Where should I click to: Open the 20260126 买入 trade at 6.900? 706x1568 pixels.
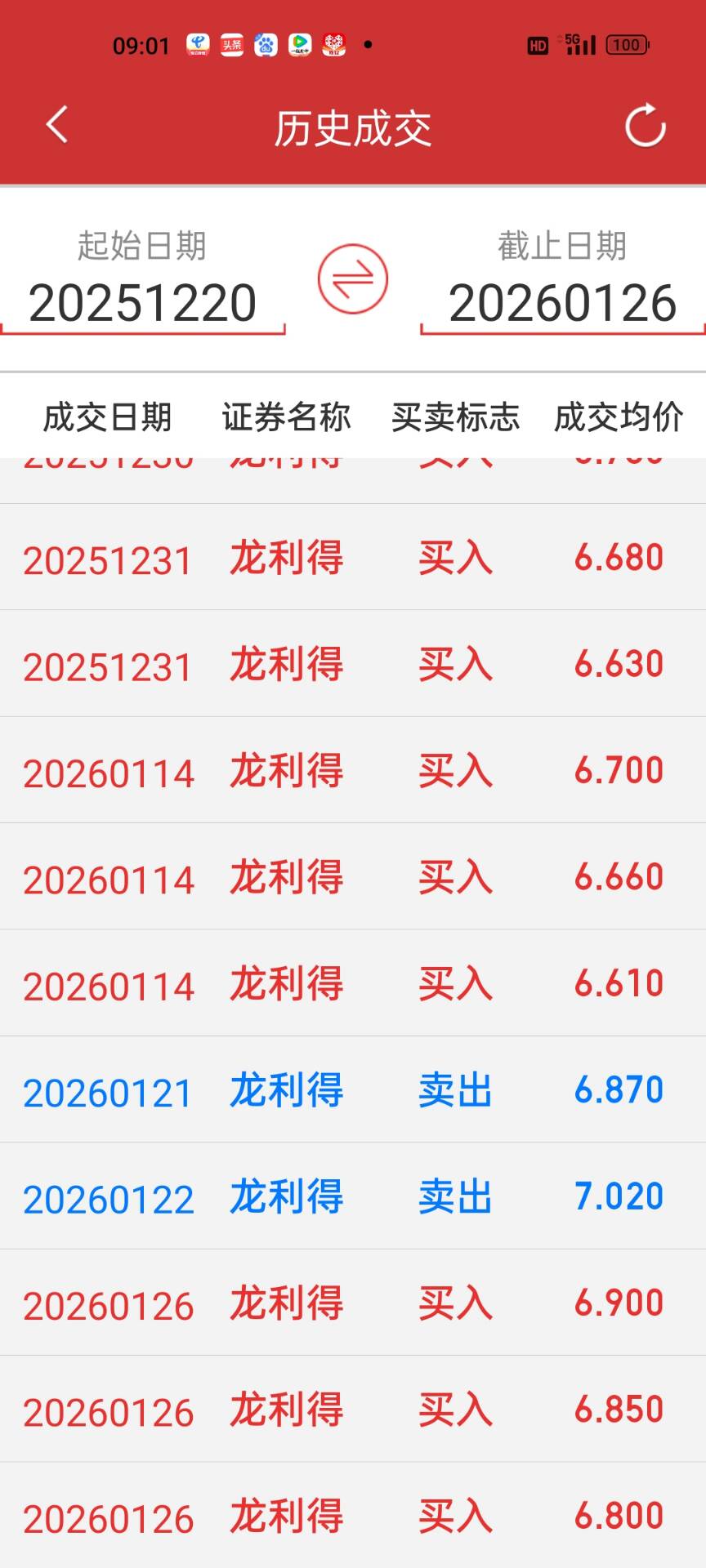353,1303
